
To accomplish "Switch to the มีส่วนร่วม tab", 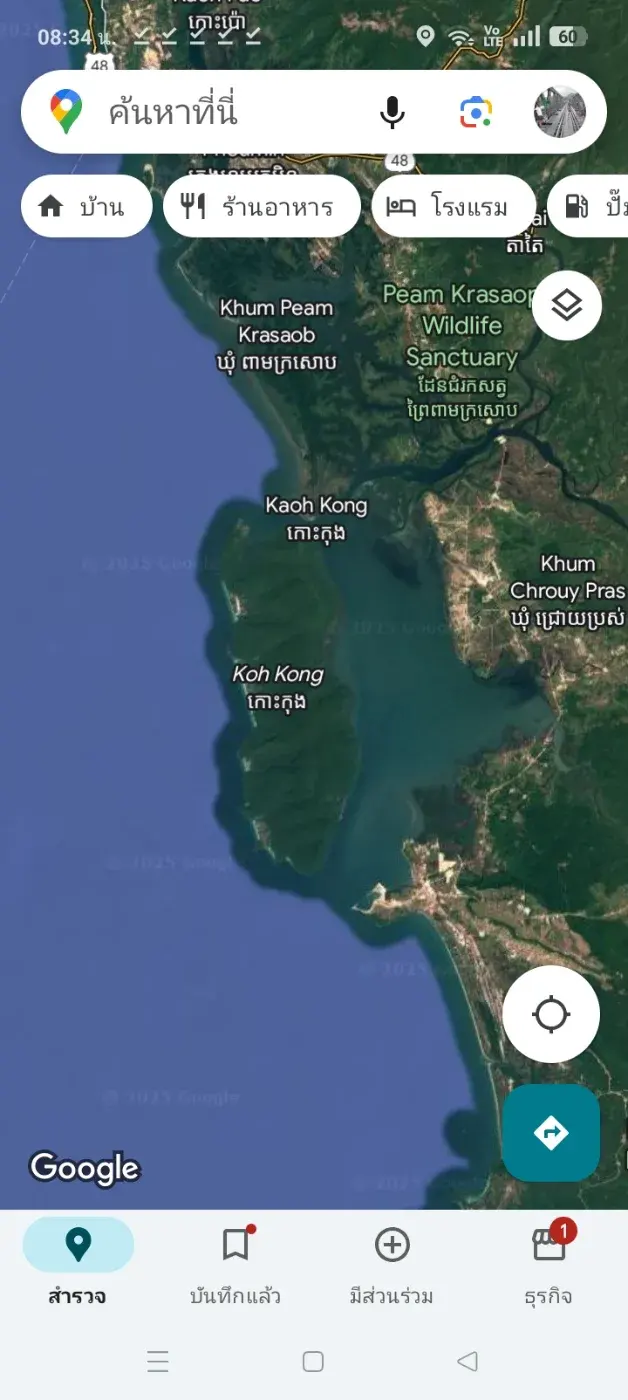I will 392,1263.
